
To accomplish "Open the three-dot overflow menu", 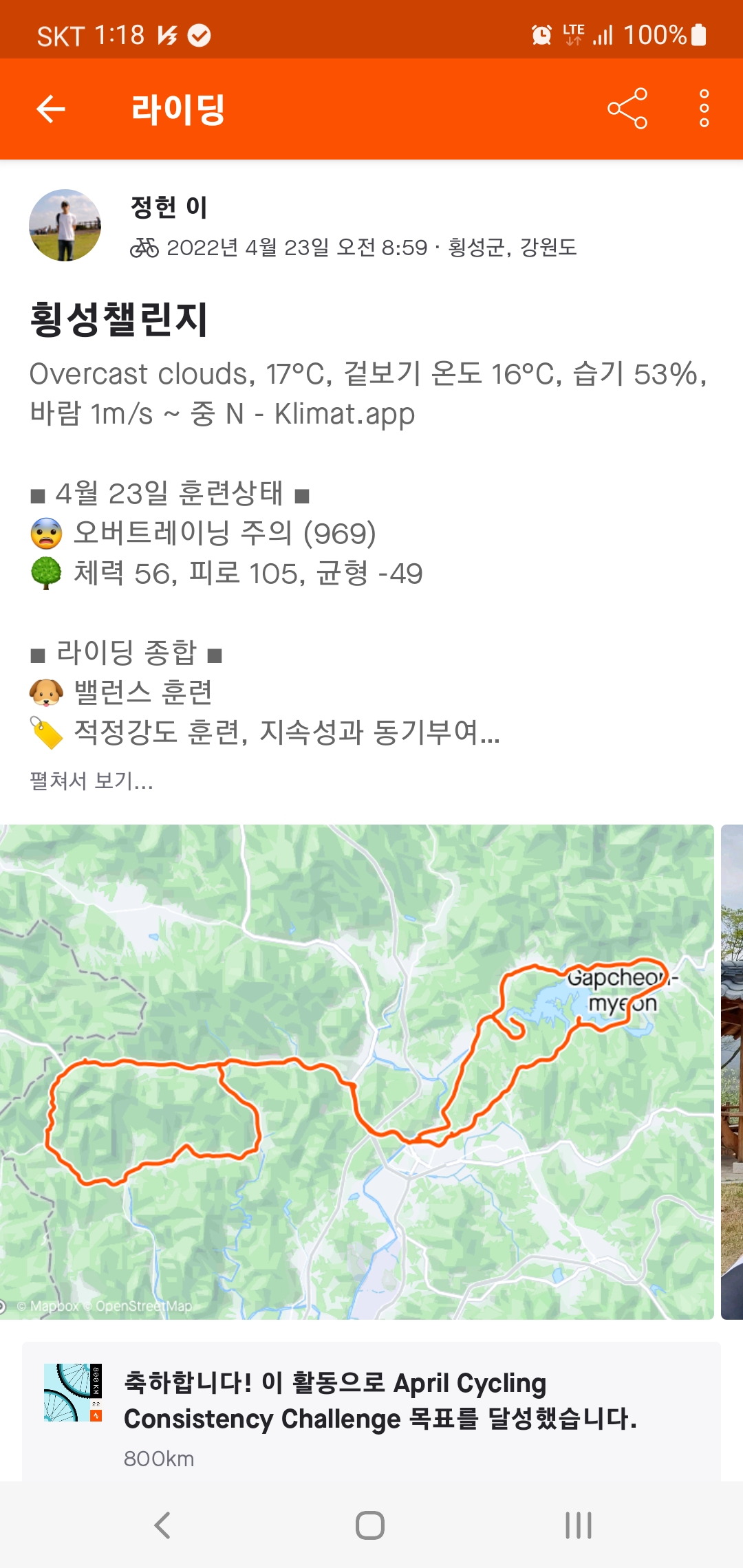I will coord(704,109).
